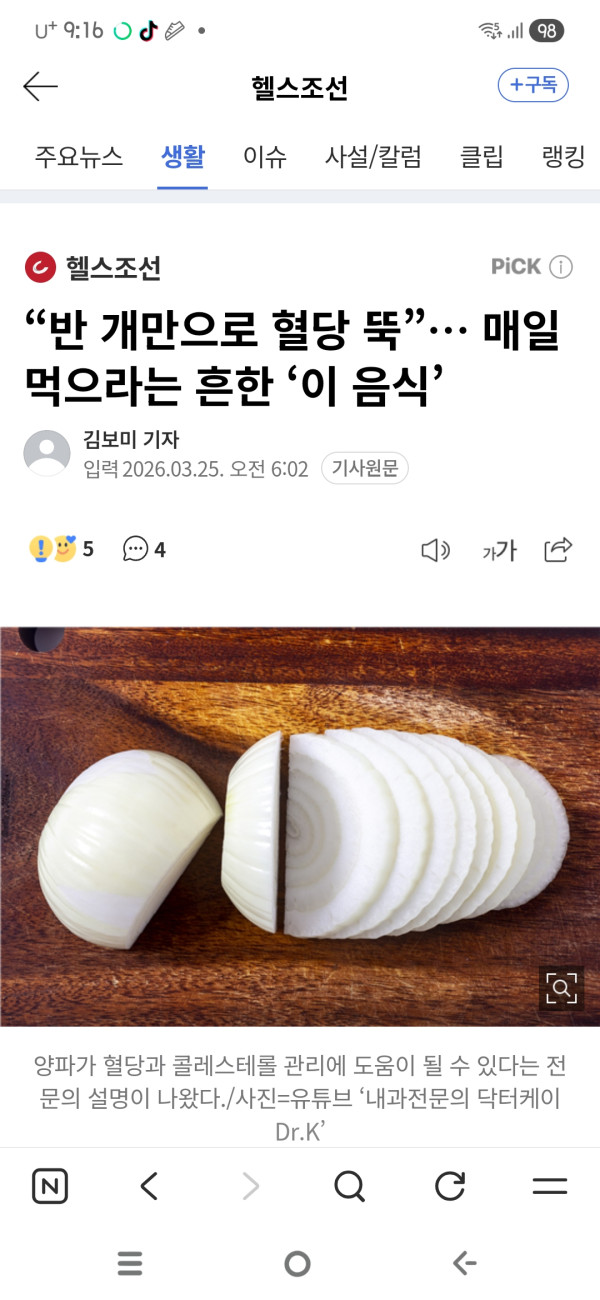
Task: Open the 이슈 tab
Action: click(265, 157)
